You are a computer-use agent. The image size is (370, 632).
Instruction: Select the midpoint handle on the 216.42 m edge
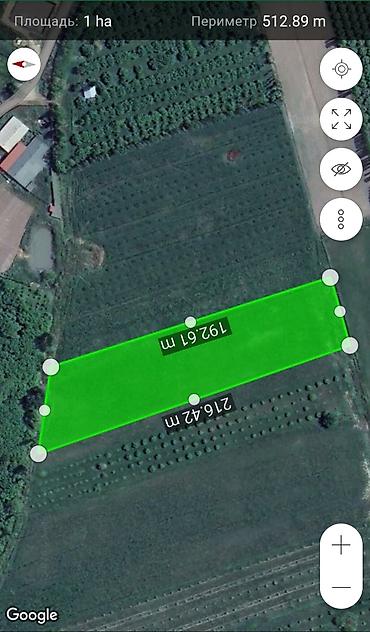pos(194,399)
